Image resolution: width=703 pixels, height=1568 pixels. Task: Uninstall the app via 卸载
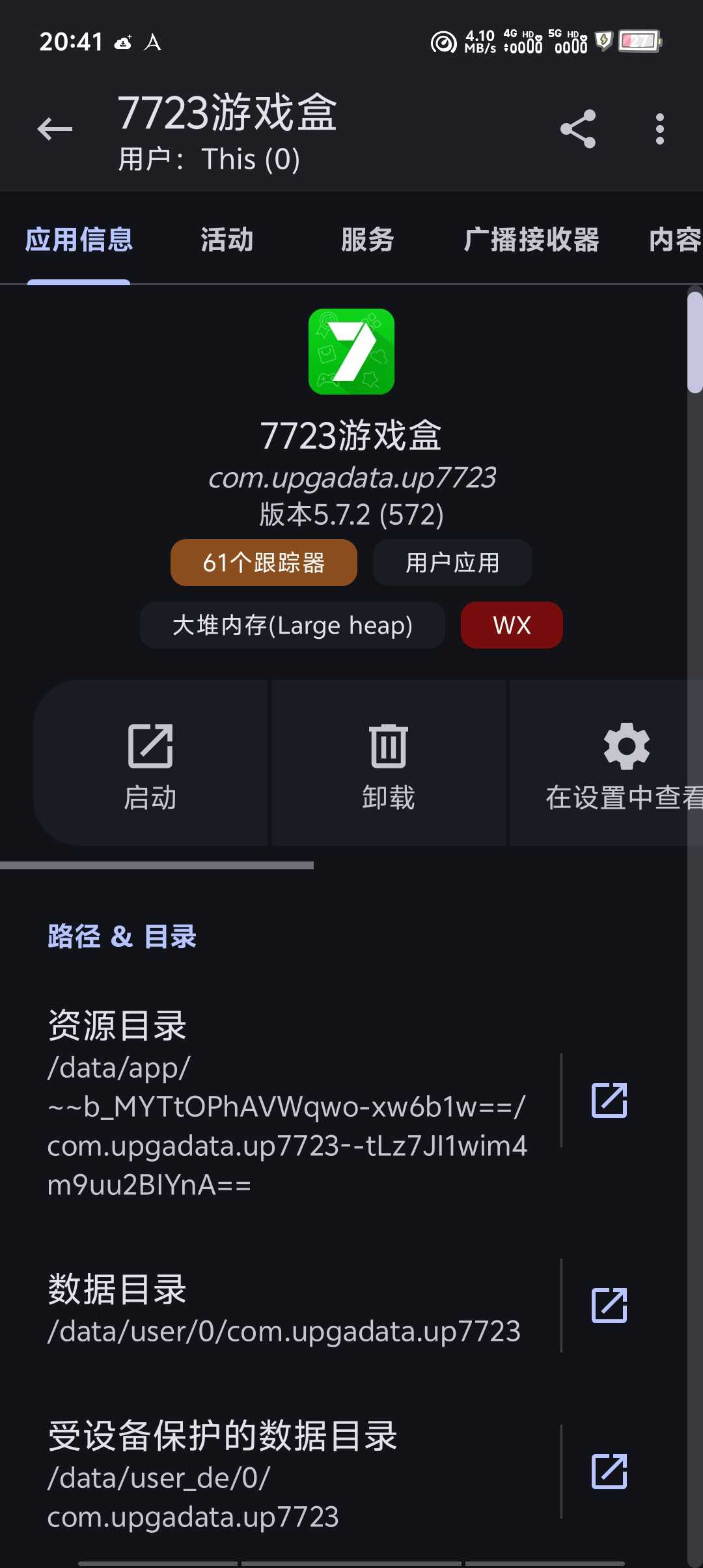[x=389, y=763]
